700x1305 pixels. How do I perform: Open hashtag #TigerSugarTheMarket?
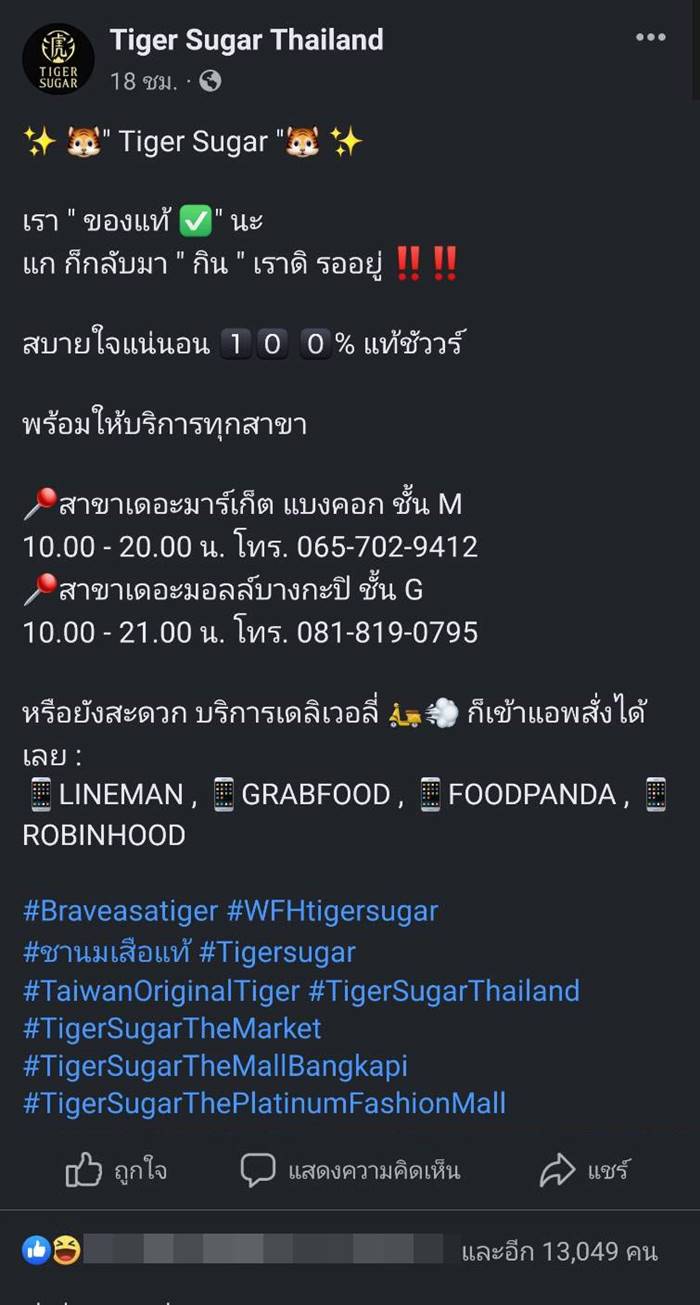172,1028
